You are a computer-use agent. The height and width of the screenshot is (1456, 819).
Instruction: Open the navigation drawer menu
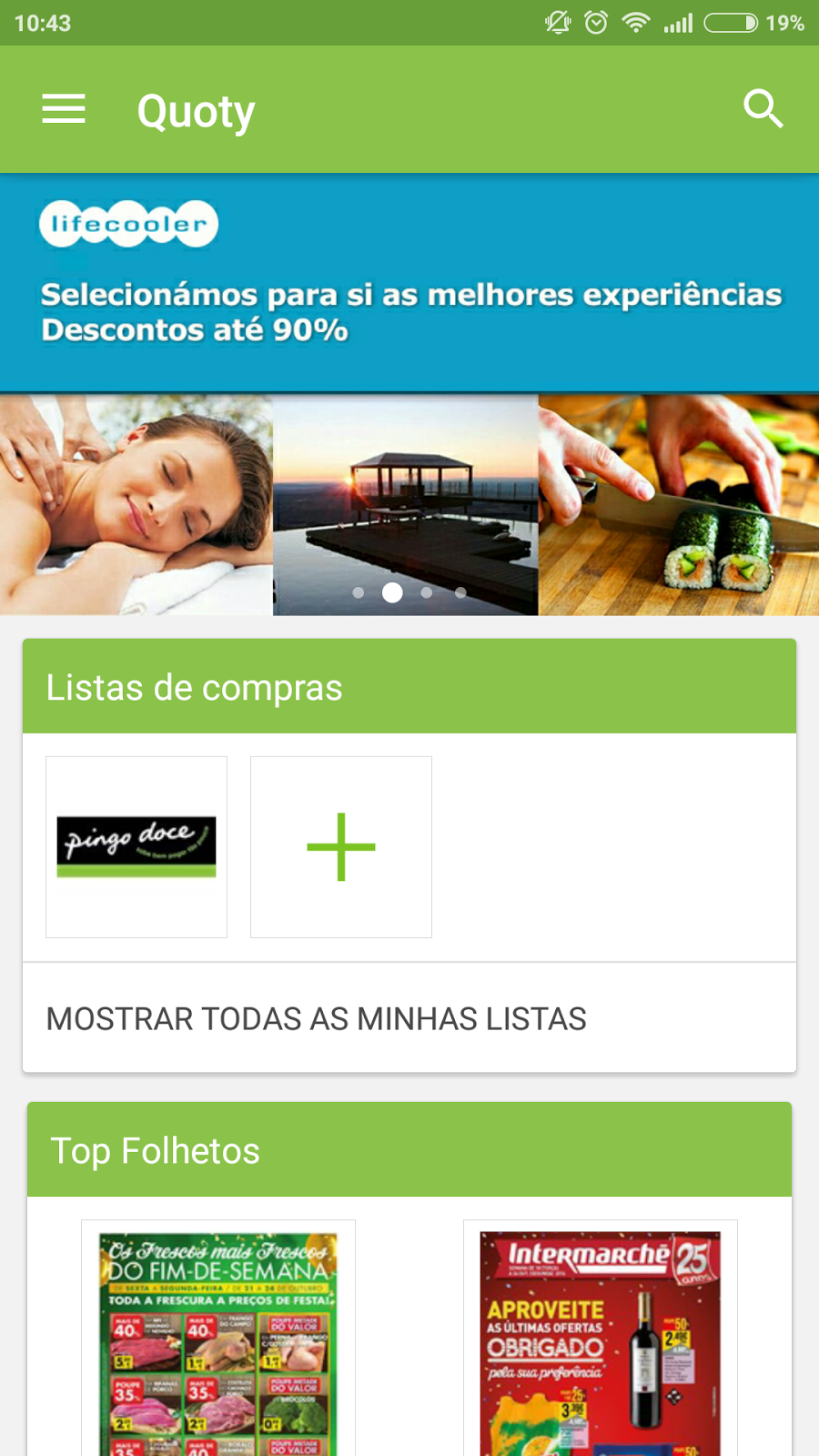pos(63,108)
